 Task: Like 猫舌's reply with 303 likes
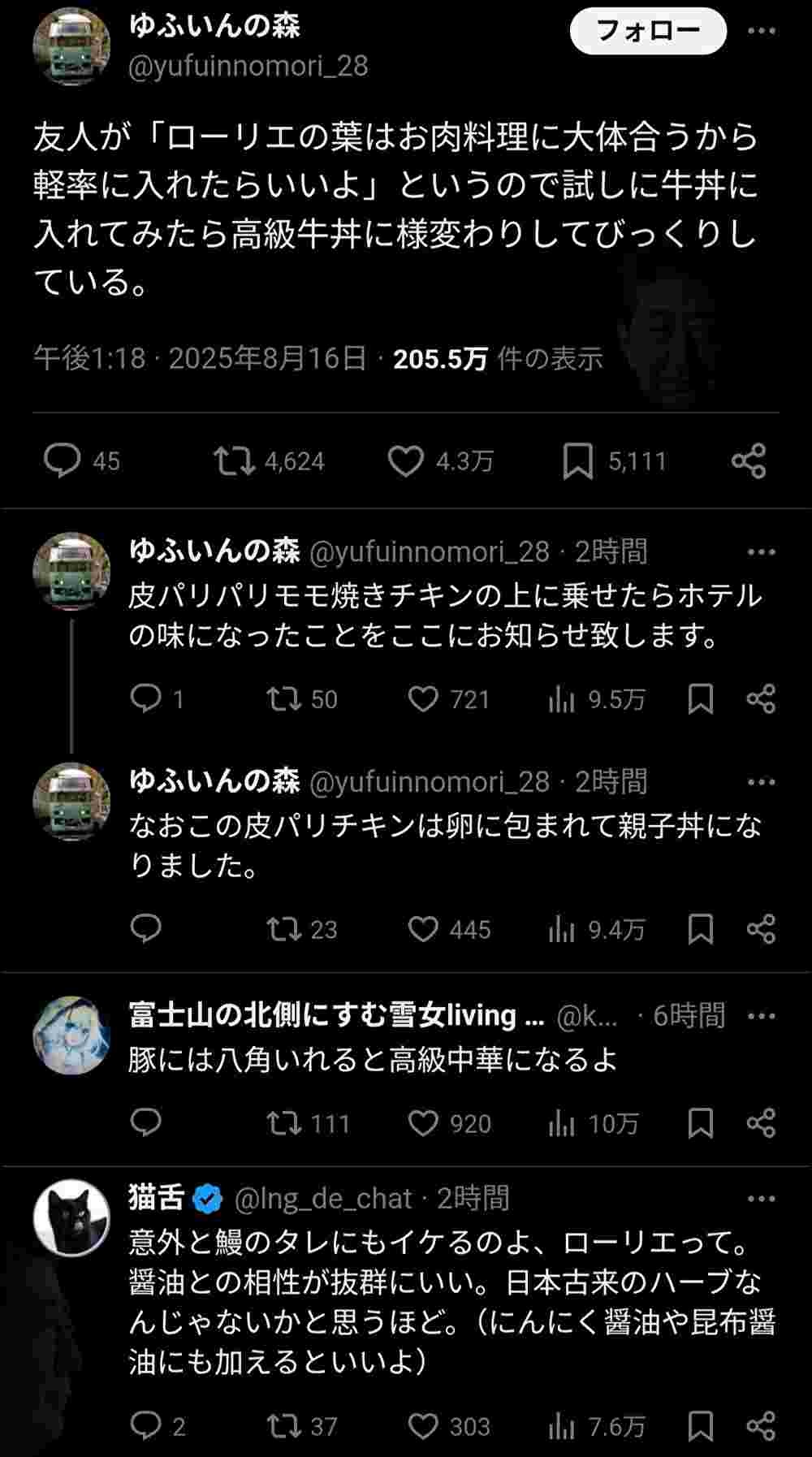pyautogui.click(x=423, y=1426)
